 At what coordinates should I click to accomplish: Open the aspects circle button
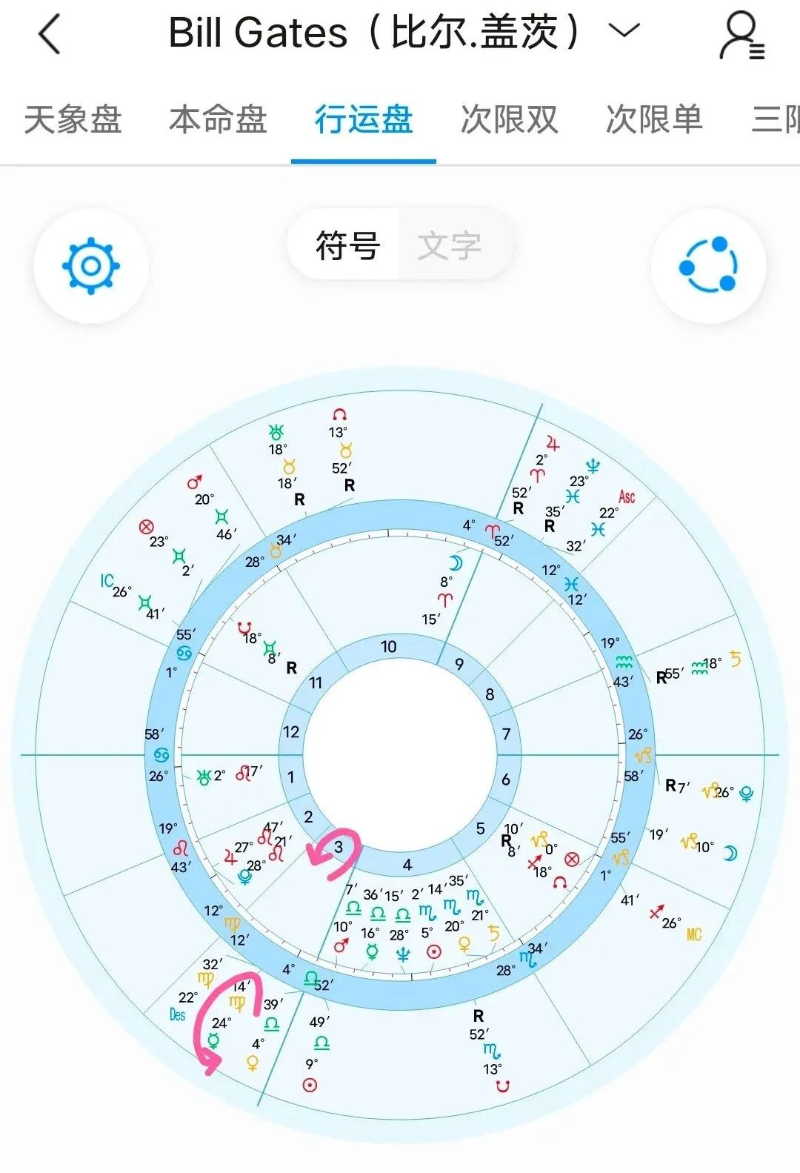pyautogui.click(x=708, y=266)
